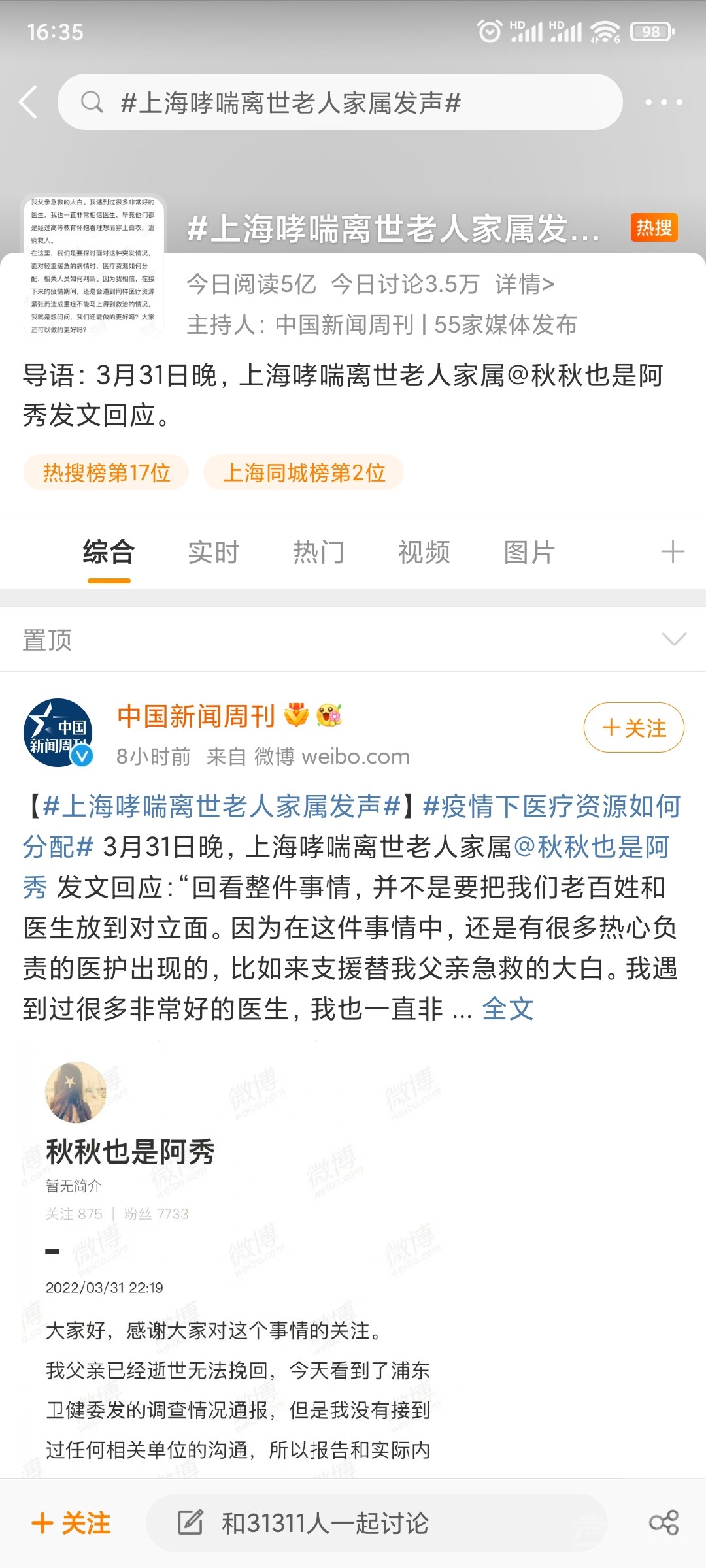Follow 中国新闻周刊 with the +关注 button
Image resolution: width=706 pixels, height=1568 pixels.
click(633, 728)
